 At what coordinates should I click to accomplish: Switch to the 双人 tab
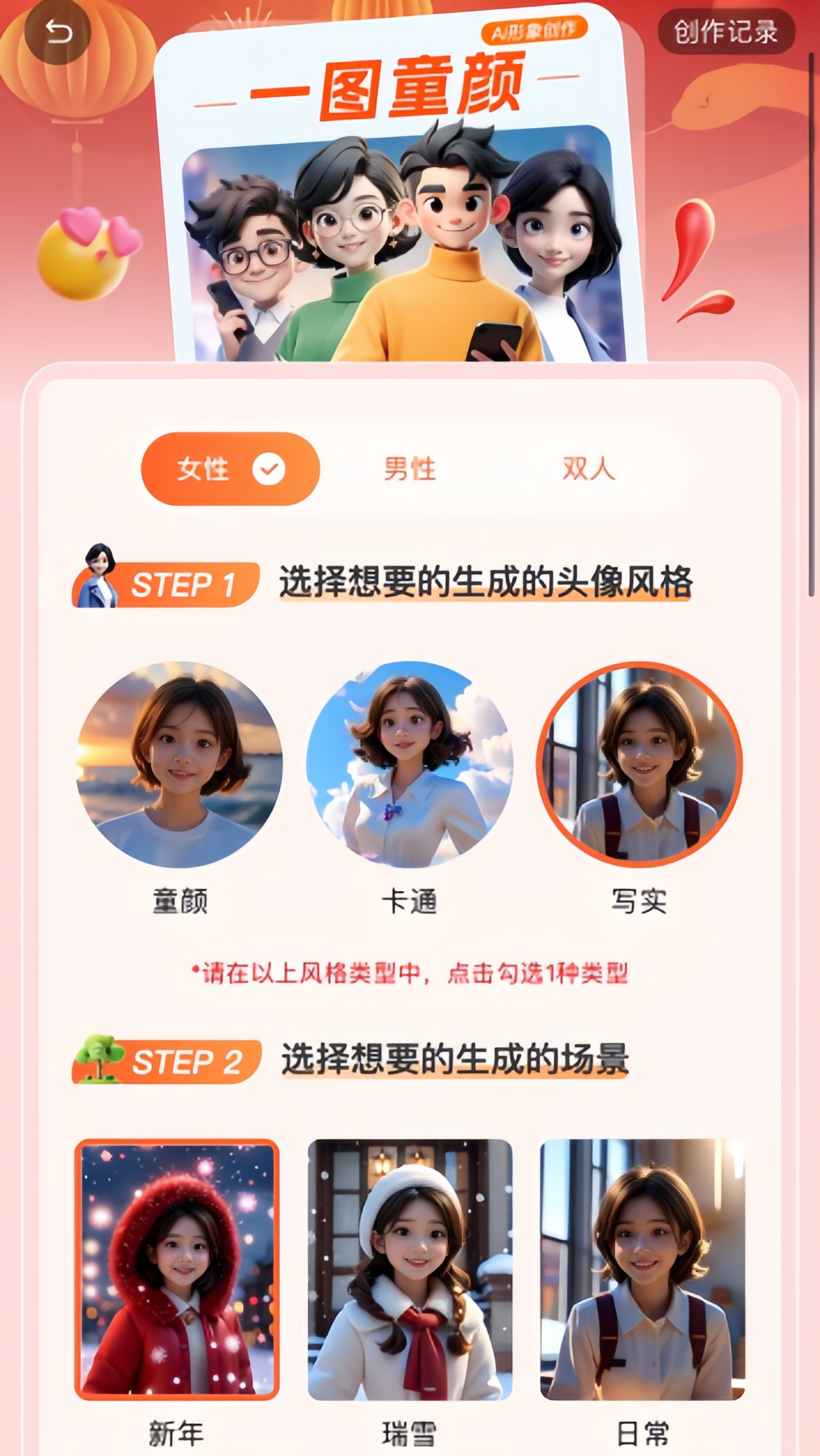point(588,469)
